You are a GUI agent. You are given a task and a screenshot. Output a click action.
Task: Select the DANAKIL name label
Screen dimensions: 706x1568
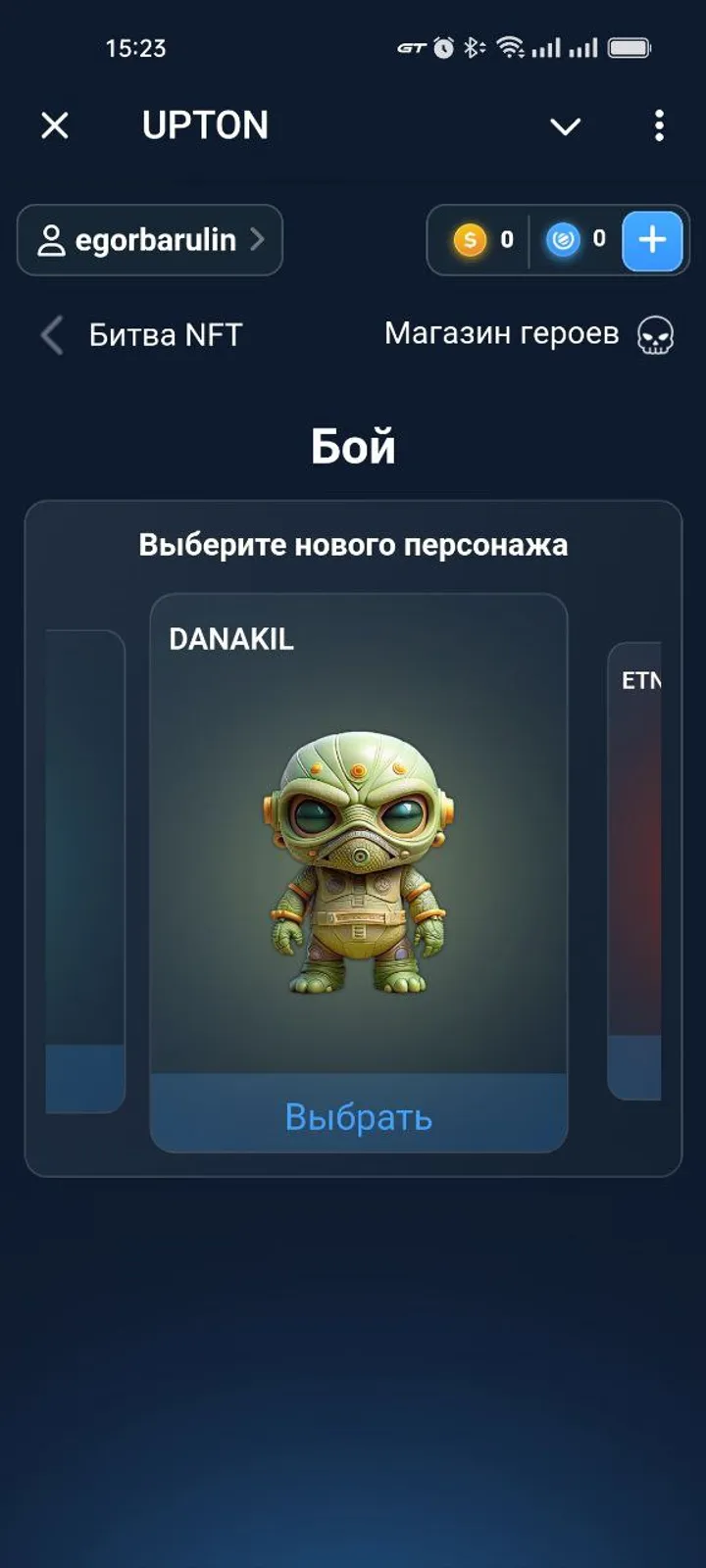pyautogui.click(x=230, y=639)
